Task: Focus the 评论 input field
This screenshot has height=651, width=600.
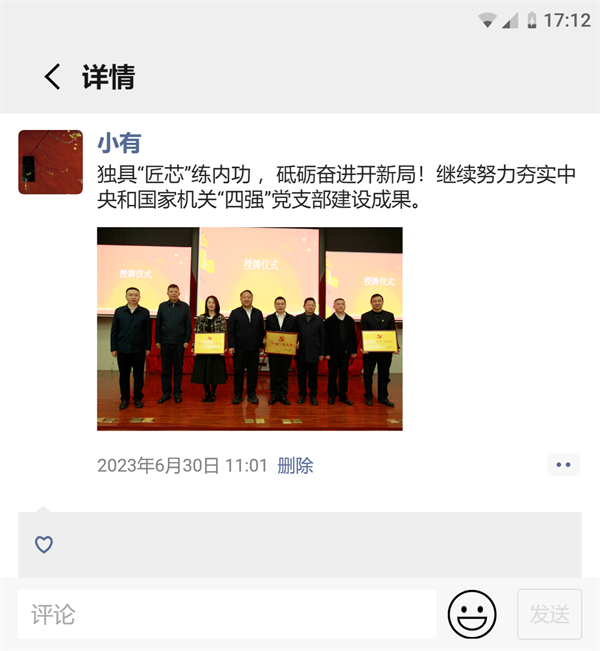Action: 226,614
